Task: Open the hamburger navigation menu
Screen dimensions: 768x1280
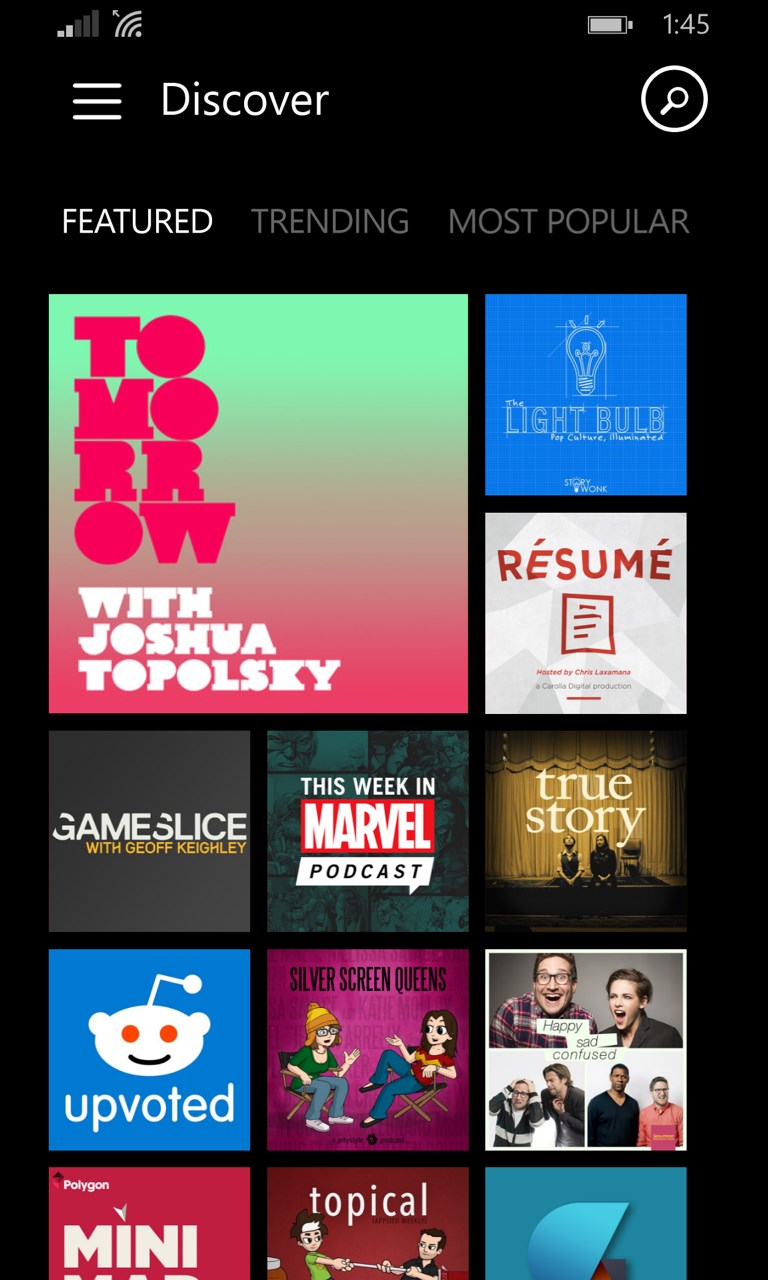Action: tap(96, 100)
